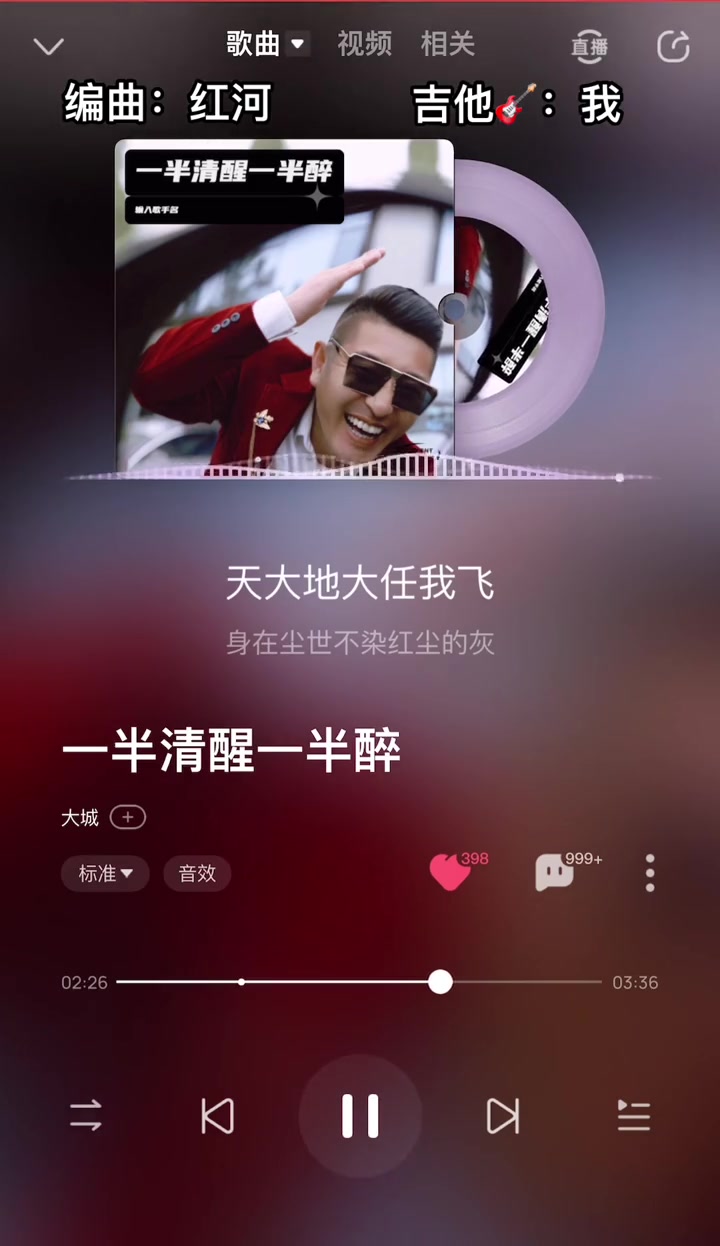
Task: Switch to the 视频 tab
Action: 364,44
